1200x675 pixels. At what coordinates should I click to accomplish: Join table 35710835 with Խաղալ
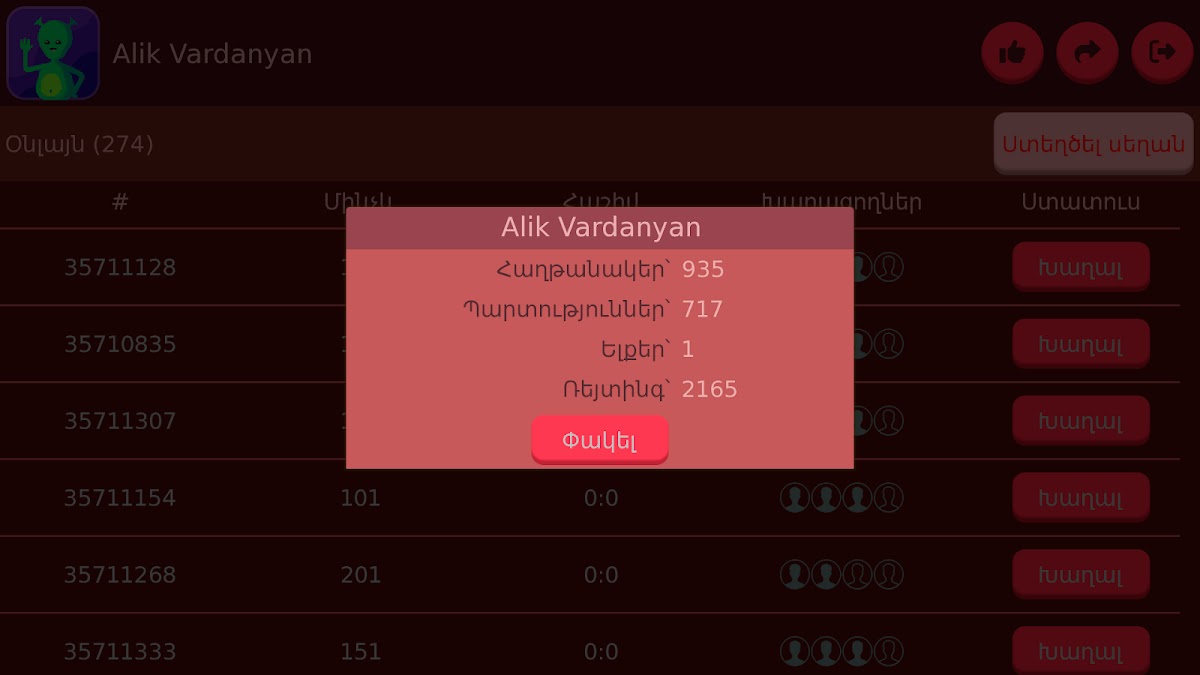pyautogui.click(x=1080, y=344)
